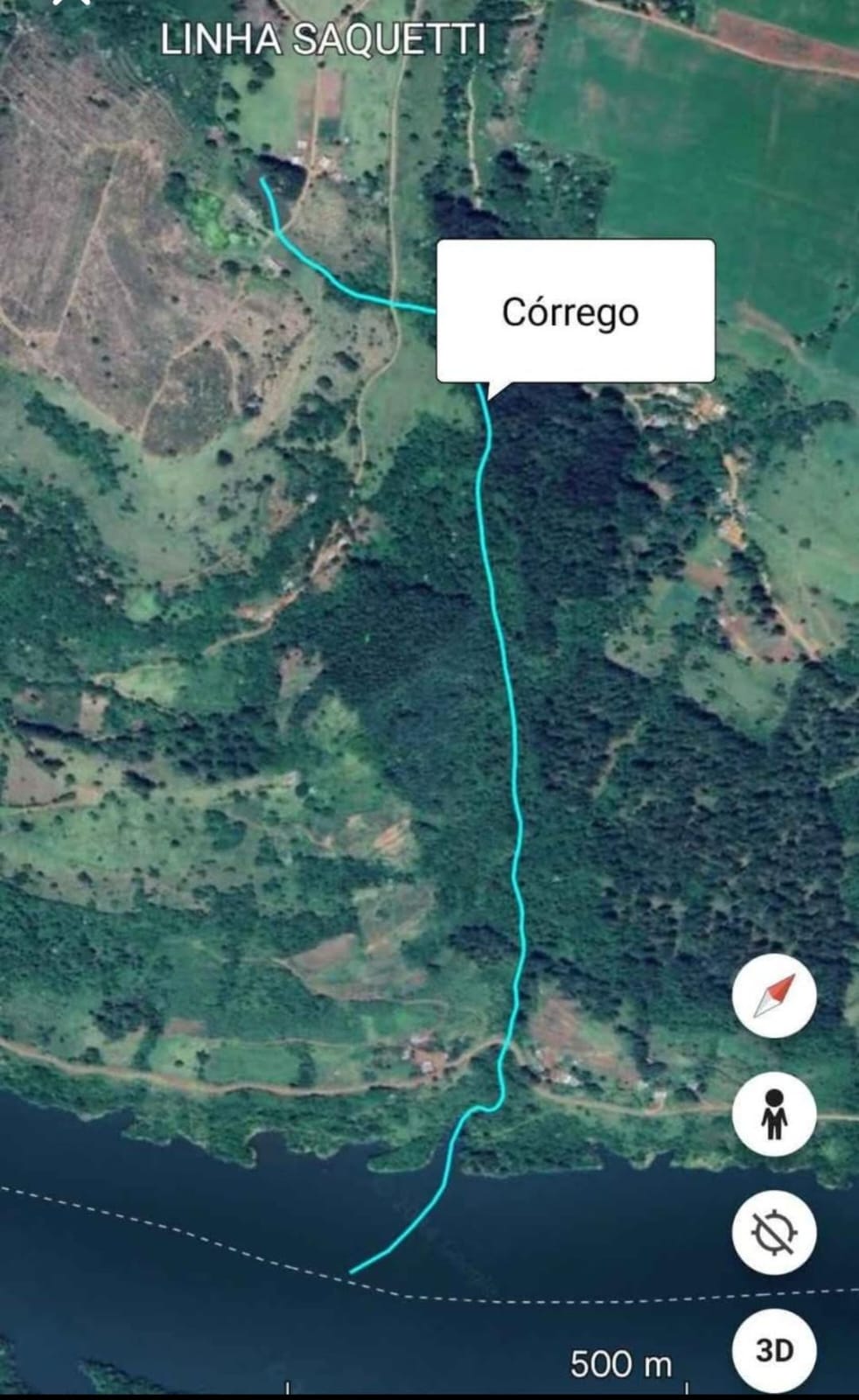Screen dimensions: 859x1400
Task: Tap the location tracking icon
Action: click(774, 1232)
